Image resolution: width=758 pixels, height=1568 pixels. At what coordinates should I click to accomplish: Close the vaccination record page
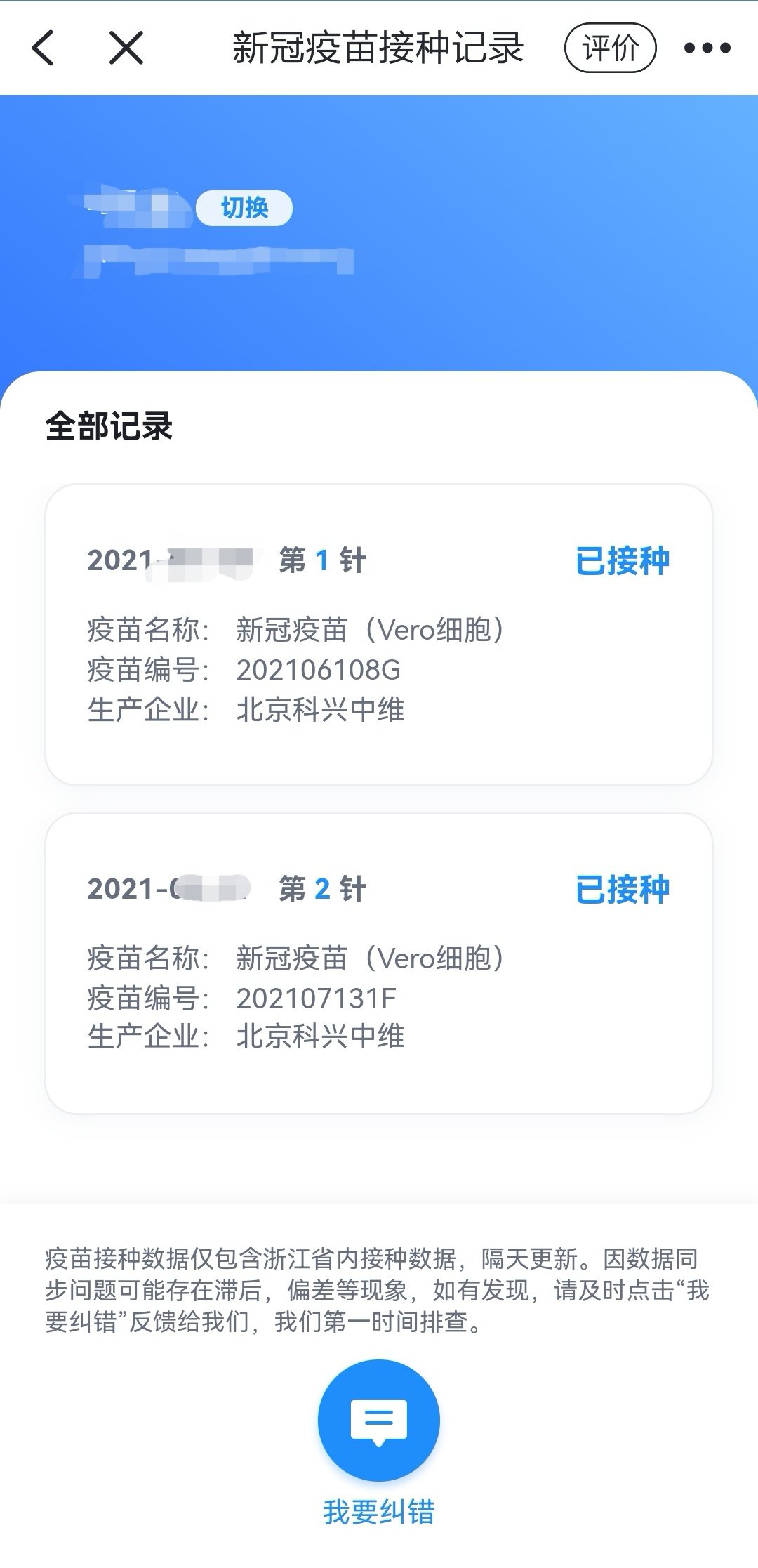[x=126, y=48]
